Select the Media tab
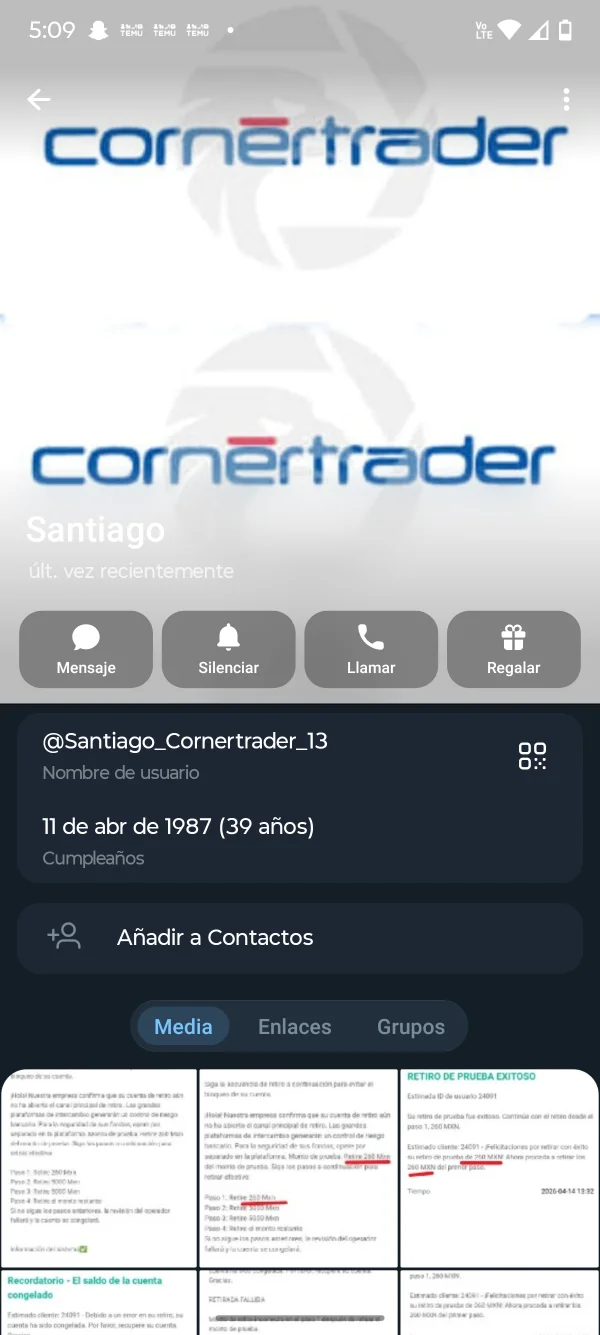The image size is (600, 1335). click(x=183, y=1027)
